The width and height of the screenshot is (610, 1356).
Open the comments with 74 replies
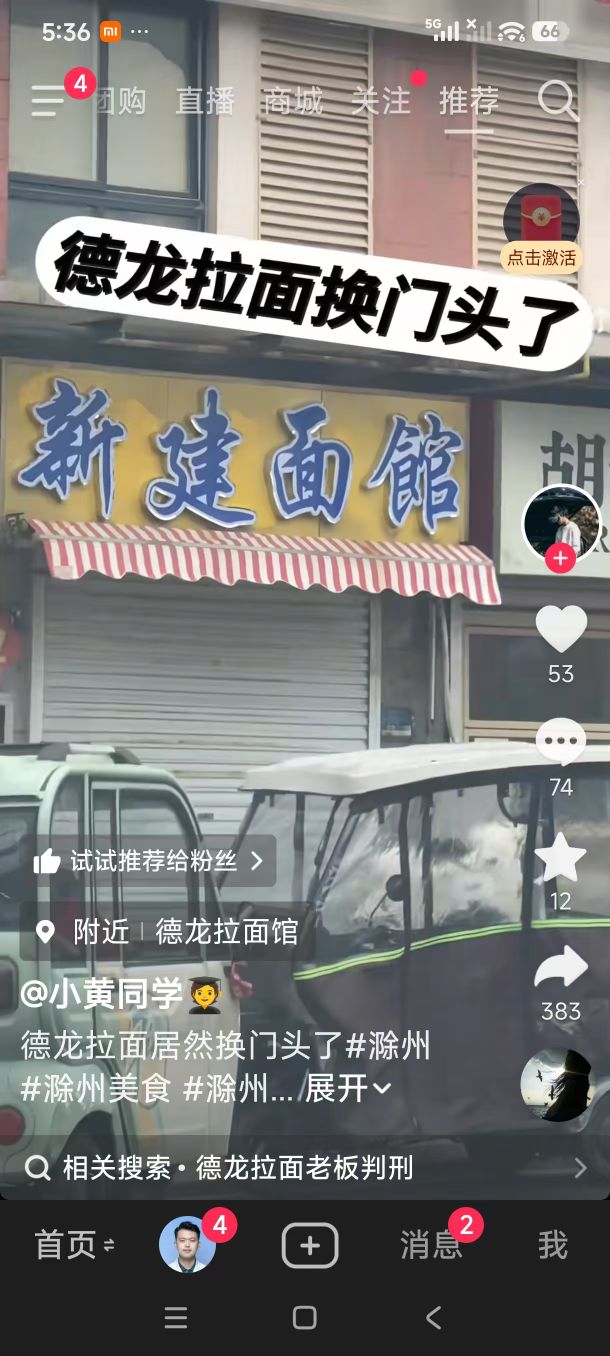tap(561, 743)
